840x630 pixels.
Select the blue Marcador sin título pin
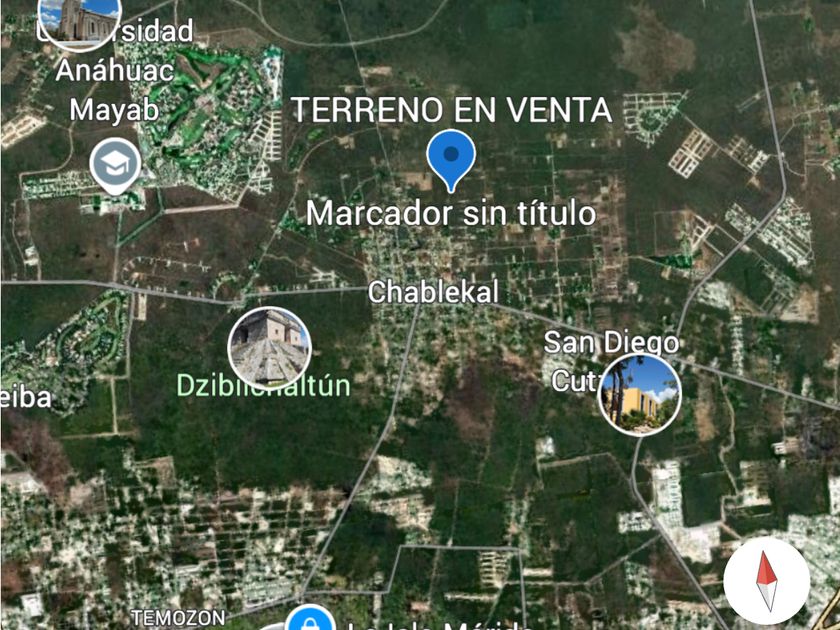click(452, 156)
